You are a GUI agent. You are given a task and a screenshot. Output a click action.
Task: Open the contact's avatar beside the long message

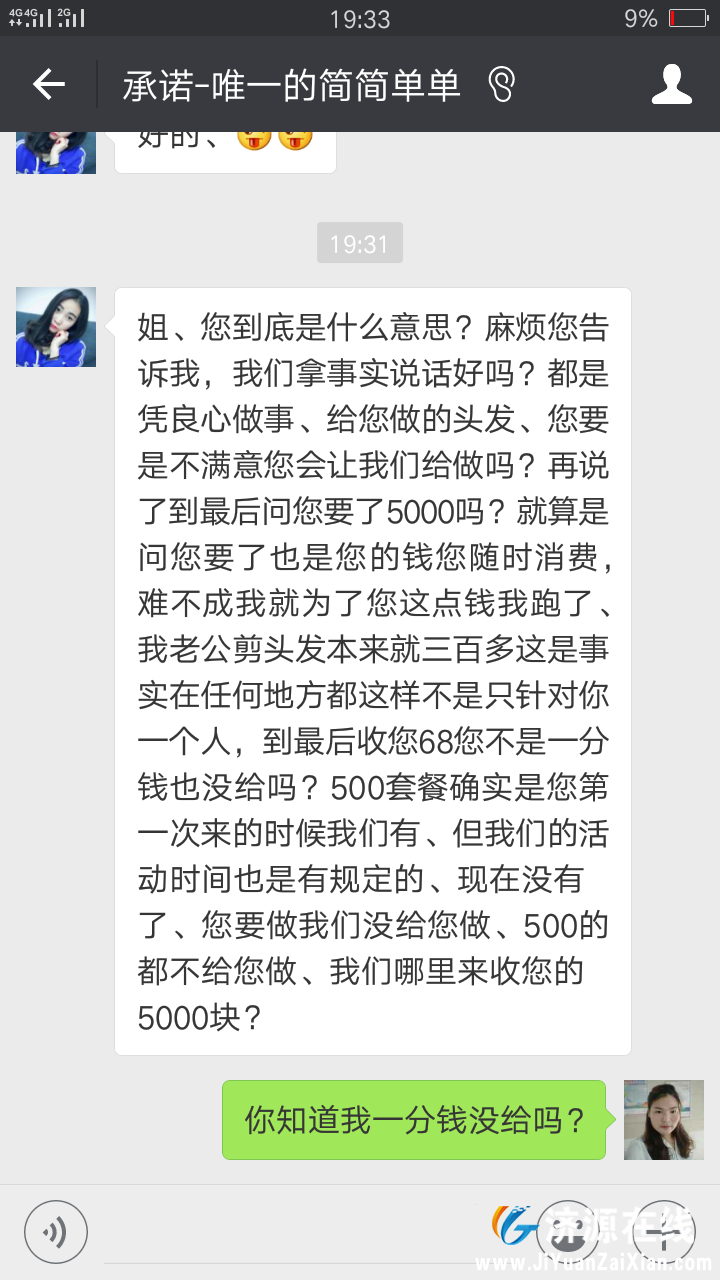[x=56, y=327]
